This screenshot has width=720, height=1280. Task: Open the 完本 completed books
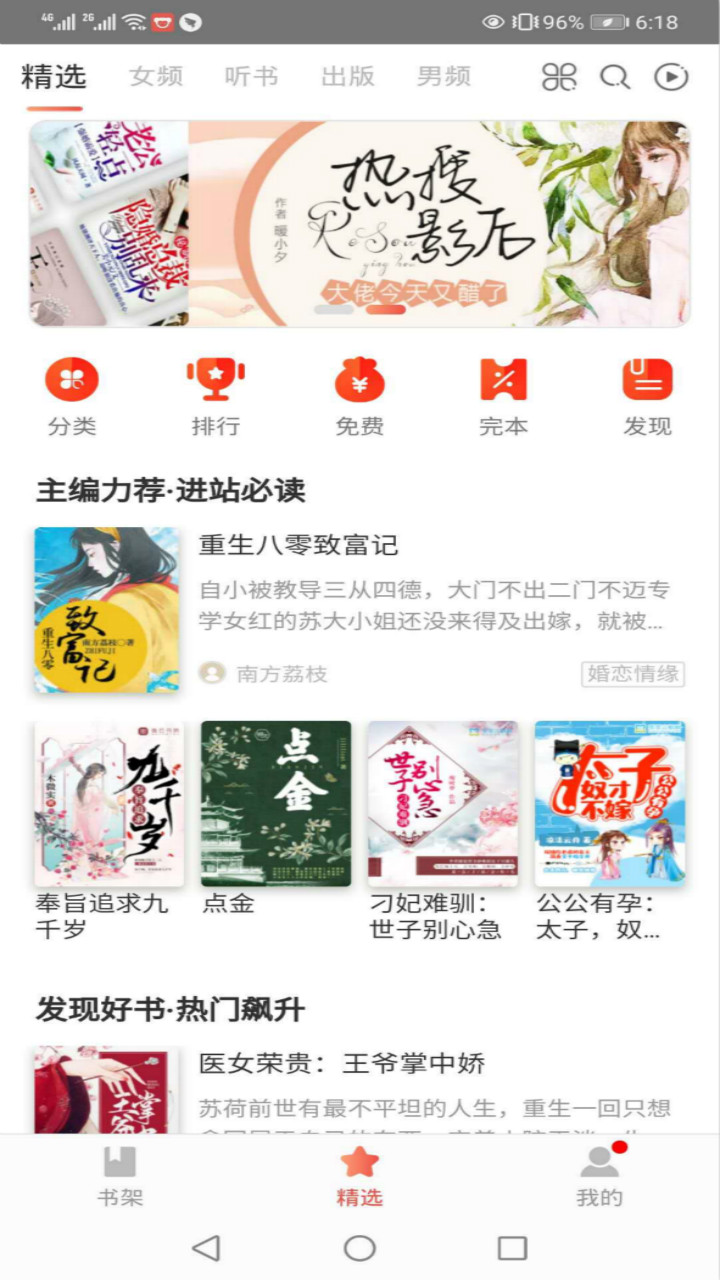pyautogui.click(x=503, y=397)
